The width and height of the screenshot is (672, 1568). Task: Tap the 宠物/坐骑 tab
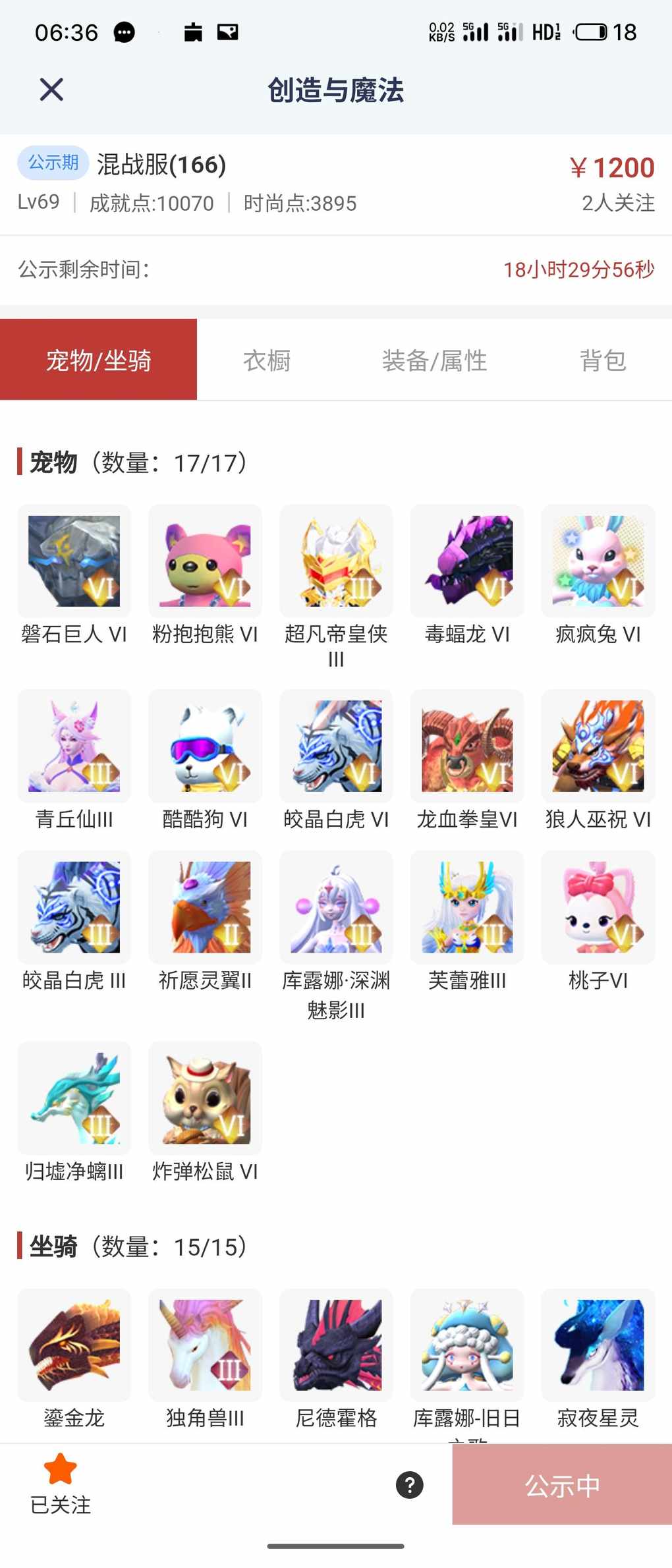[99, 360]
